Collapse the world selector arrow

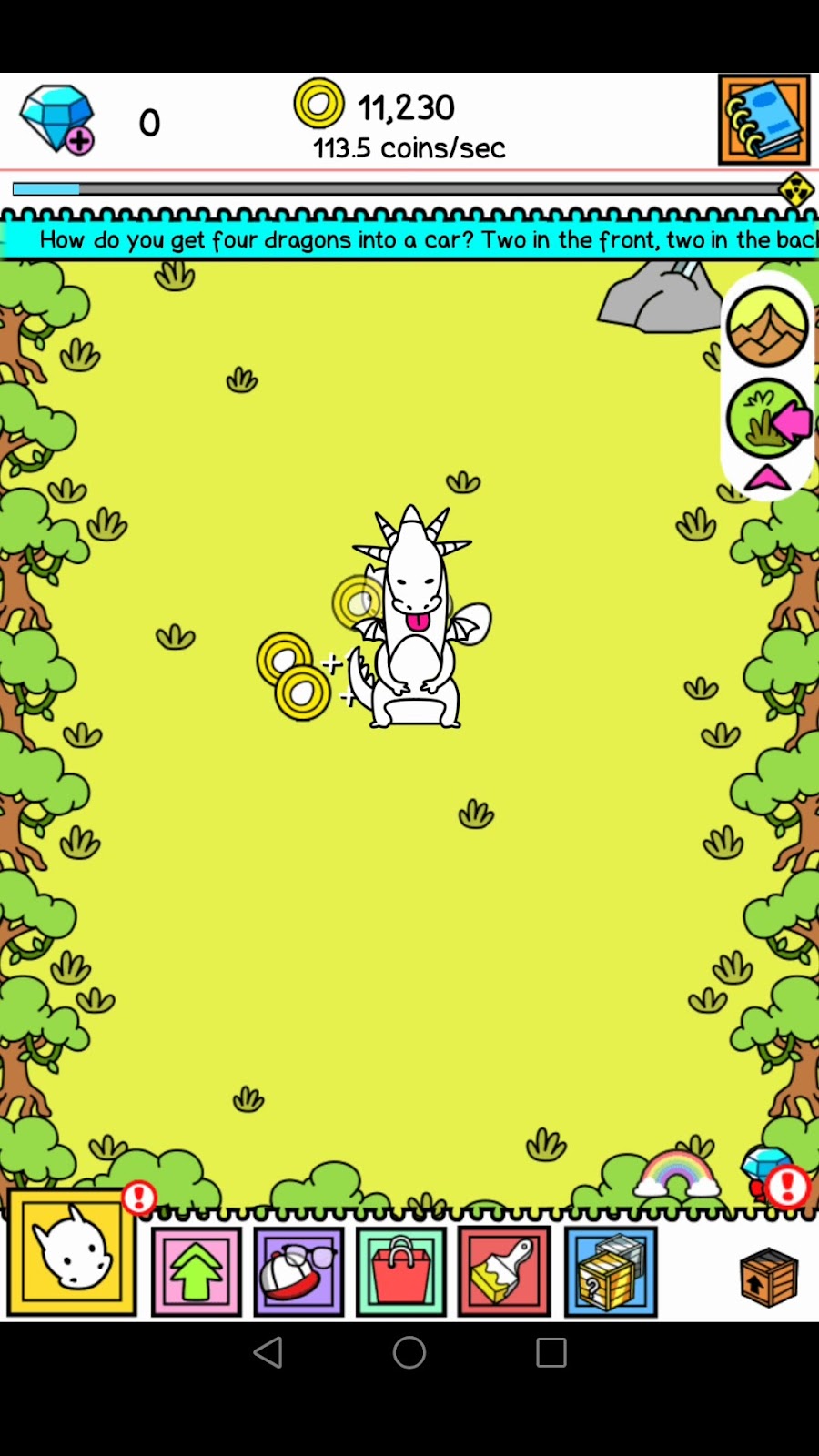coord(767,478)
